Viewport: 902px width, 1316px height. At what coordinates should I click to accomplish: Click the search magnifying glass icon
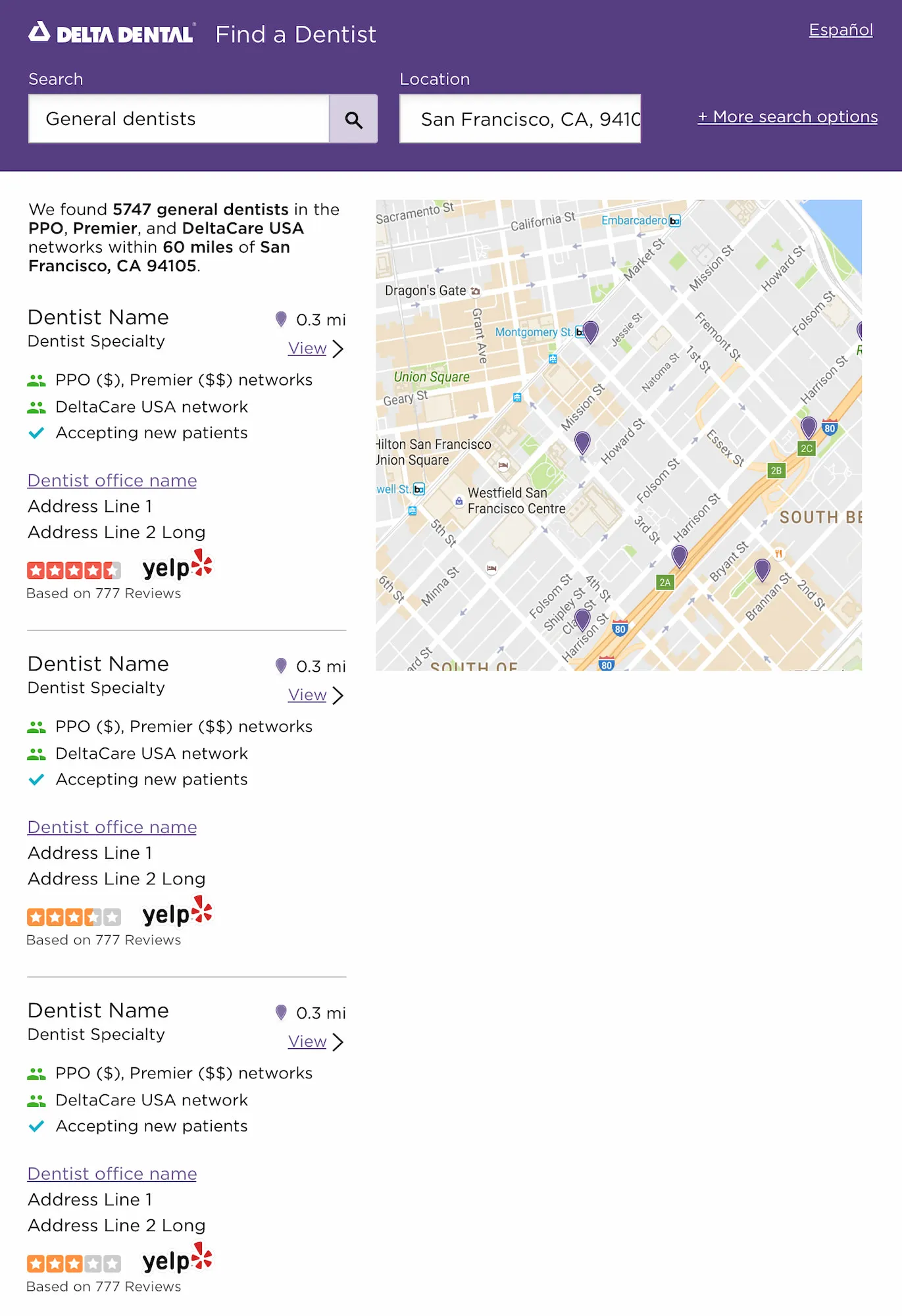(x=353, y=119)
